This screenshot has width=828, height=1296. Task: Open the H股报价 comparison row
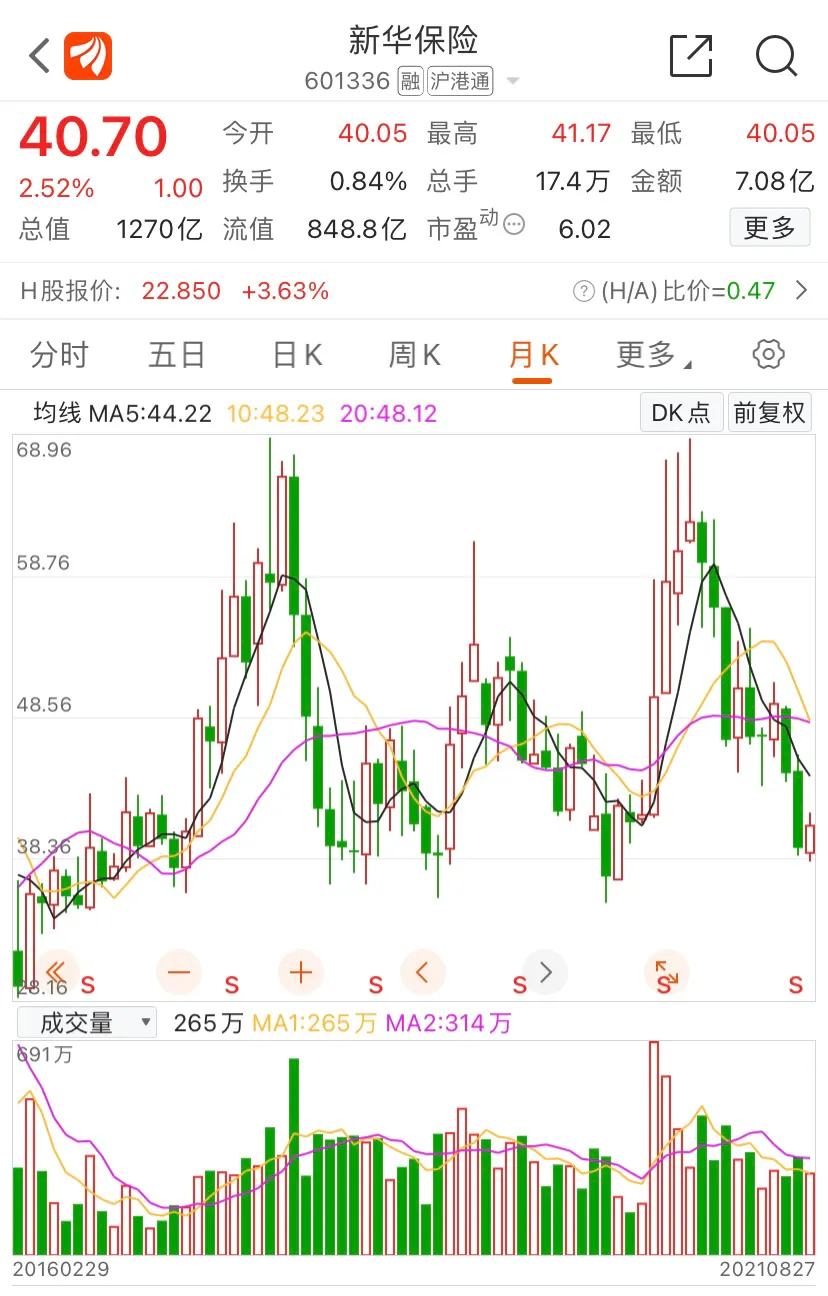[414, 291]
